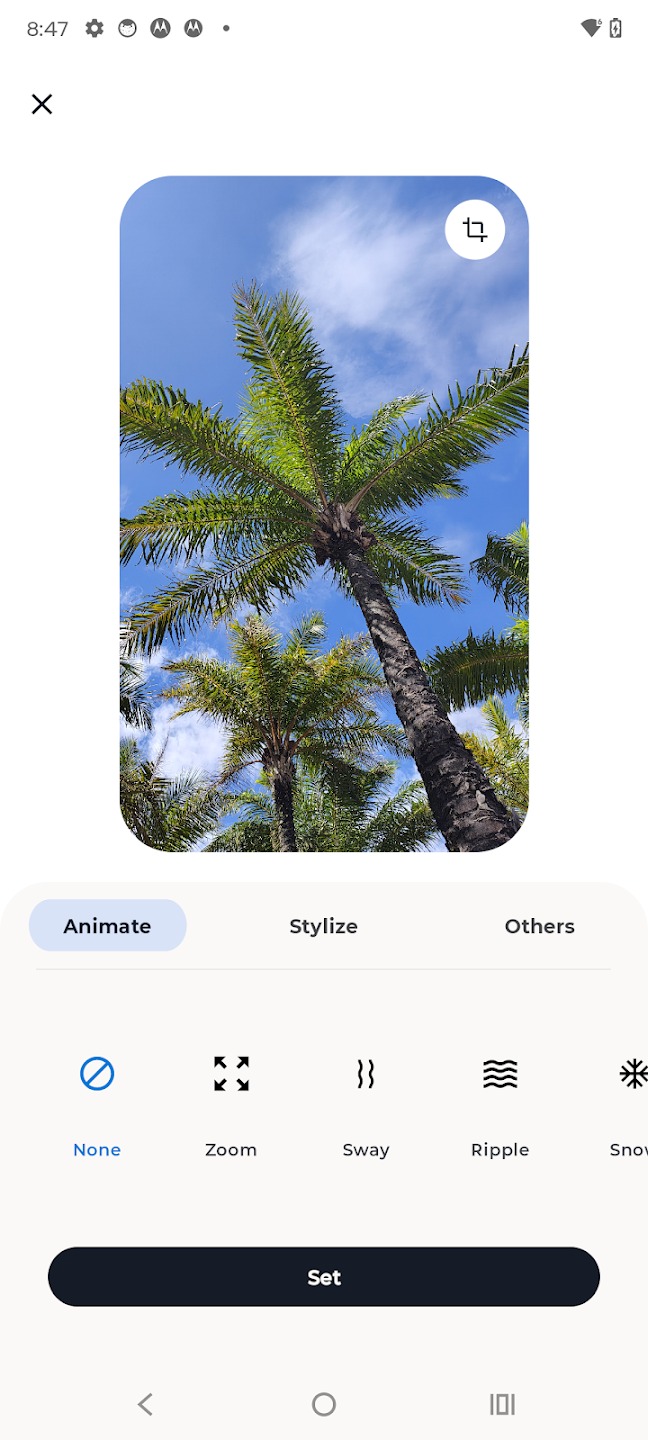Tap the Set button to apply wallpaper
The image size is (648, 1440).
pos(324,1277)
